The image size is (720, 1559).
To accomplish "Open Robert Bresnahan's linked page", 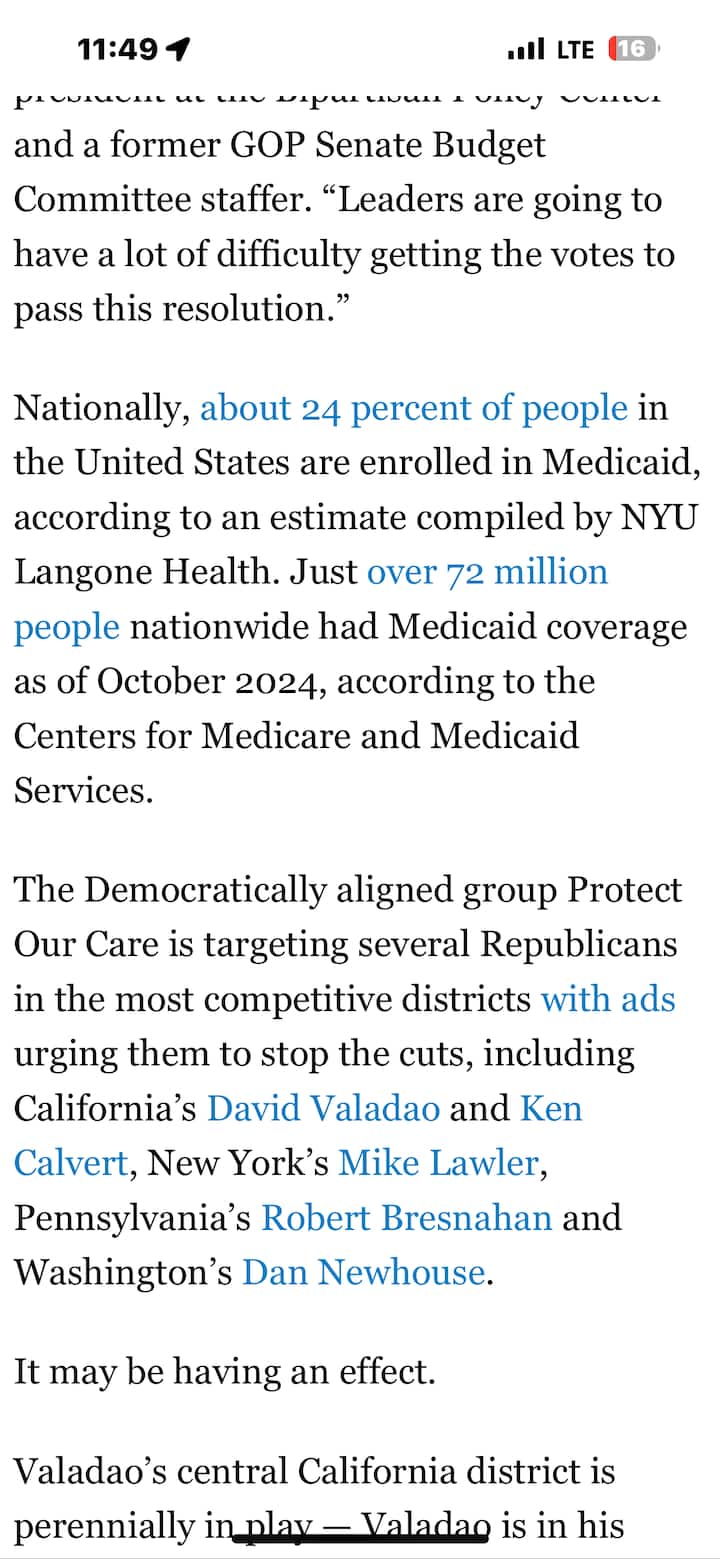I will click(406, 1218).
